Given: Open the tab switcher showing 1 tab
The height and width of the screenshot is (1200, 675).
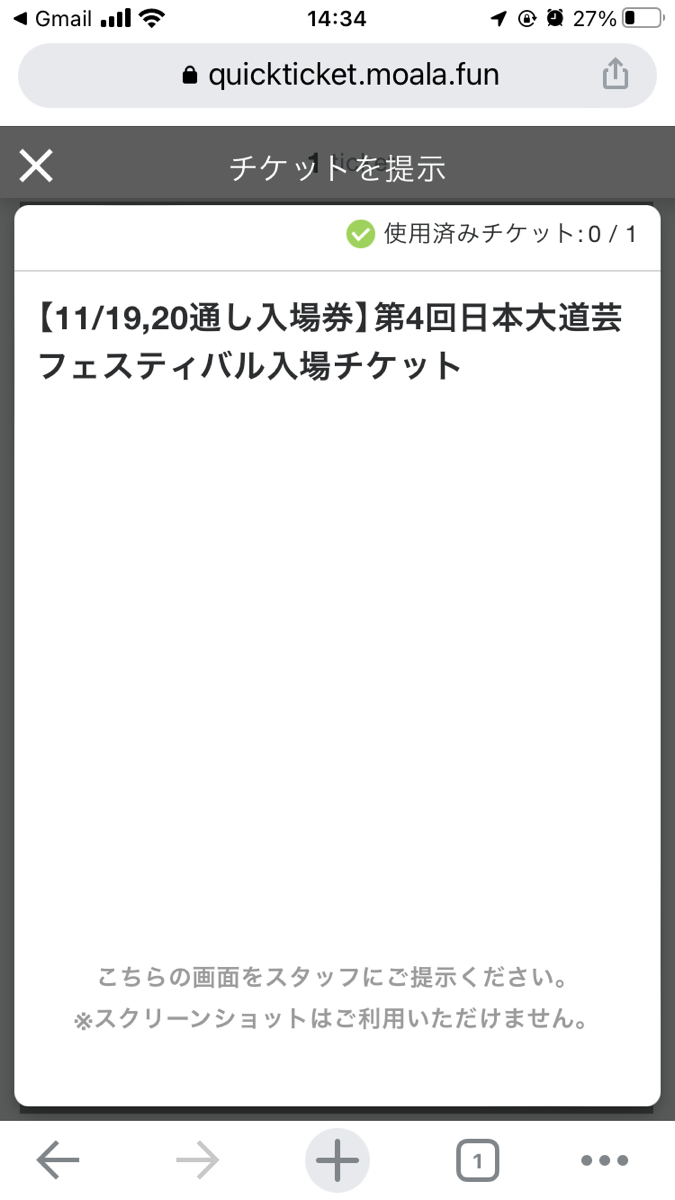Looking at the screenshot, I should (478, 1161).
